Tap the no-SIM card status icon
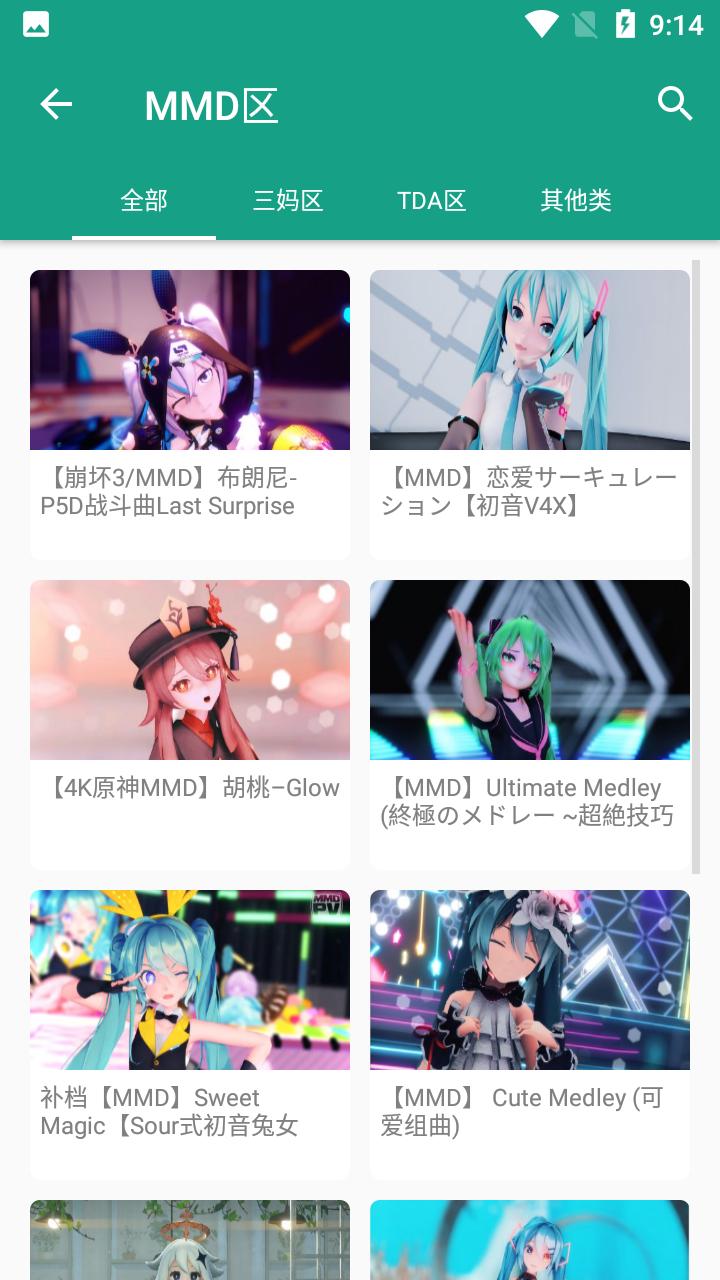The width and height of the screenshot is (720, 1280). [584, 24]
